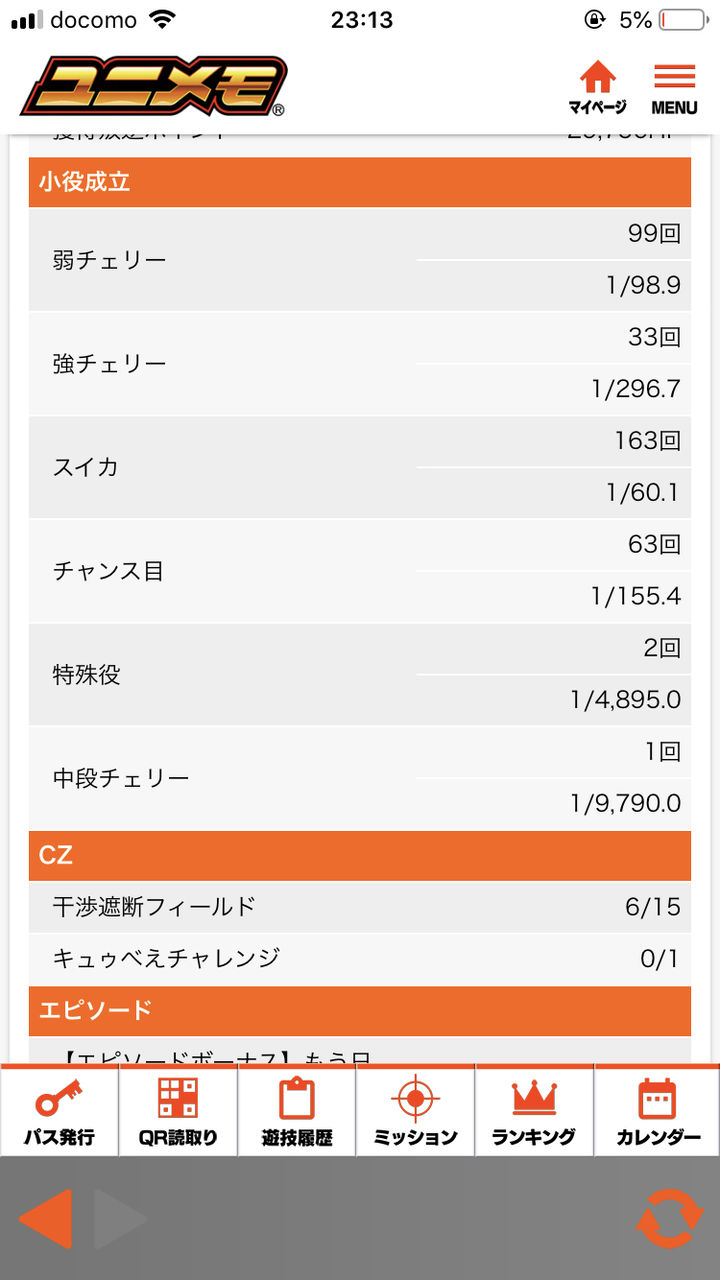
Task: Open ミッション tab
Action: click(x=415, y=1110)
